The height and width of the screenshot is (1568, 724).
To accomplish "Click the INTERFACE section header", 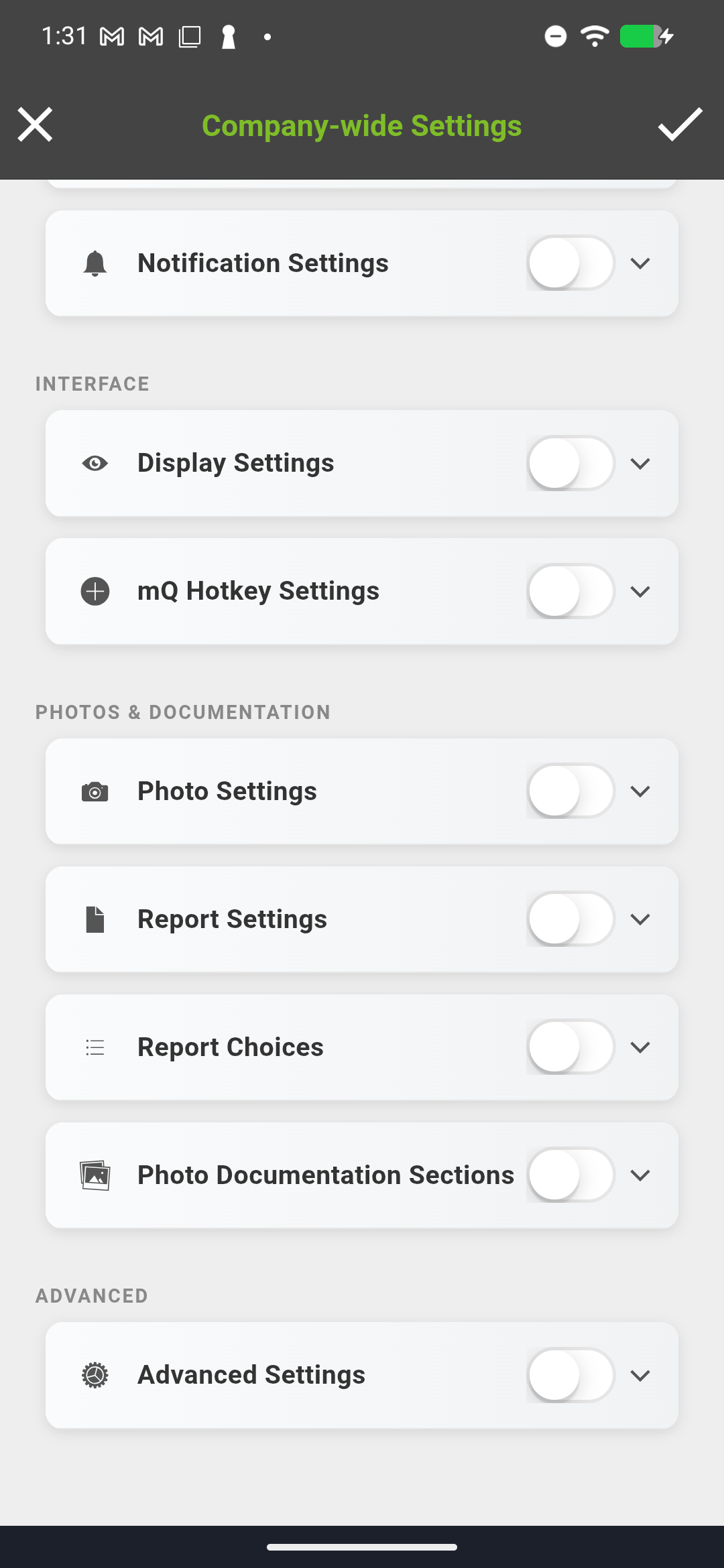I will 93,383.
